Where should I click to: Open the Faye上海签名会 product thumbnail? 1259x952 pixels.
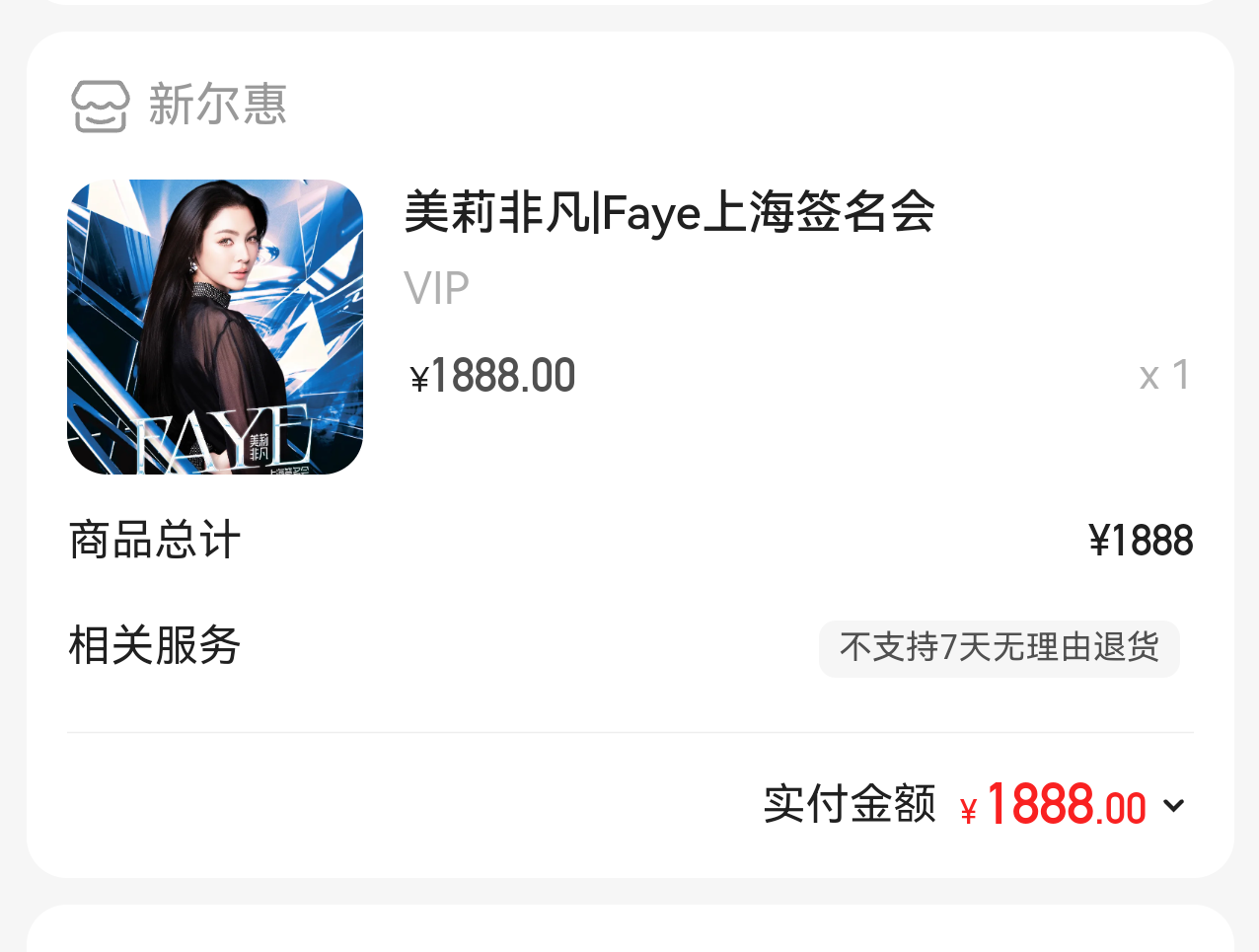(x=215, y=327)
